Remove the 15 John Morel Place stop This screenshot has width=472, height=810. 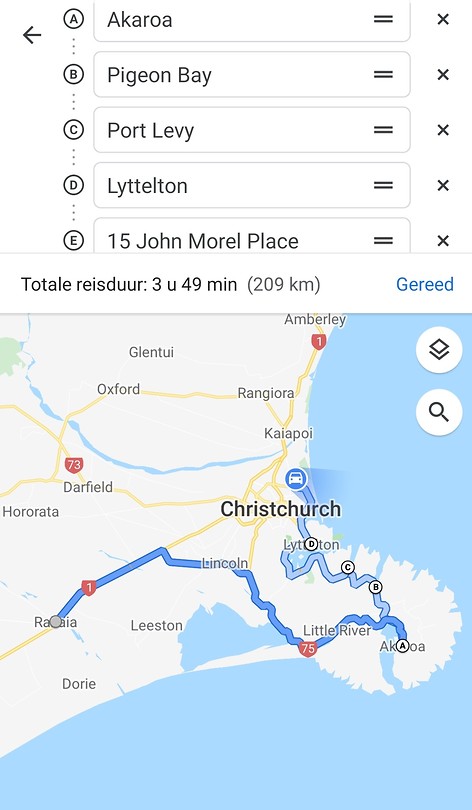pos(443,241)
